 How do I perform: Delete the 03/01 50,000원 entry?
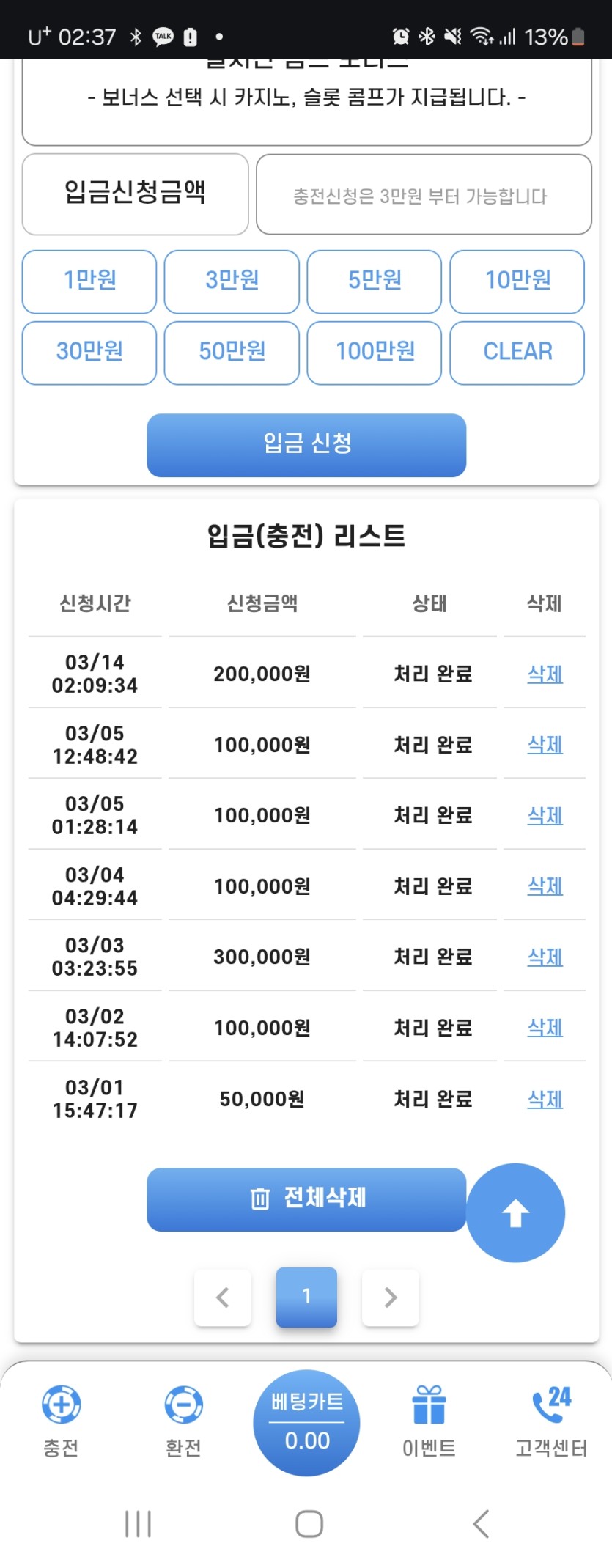coord(545,1099)
